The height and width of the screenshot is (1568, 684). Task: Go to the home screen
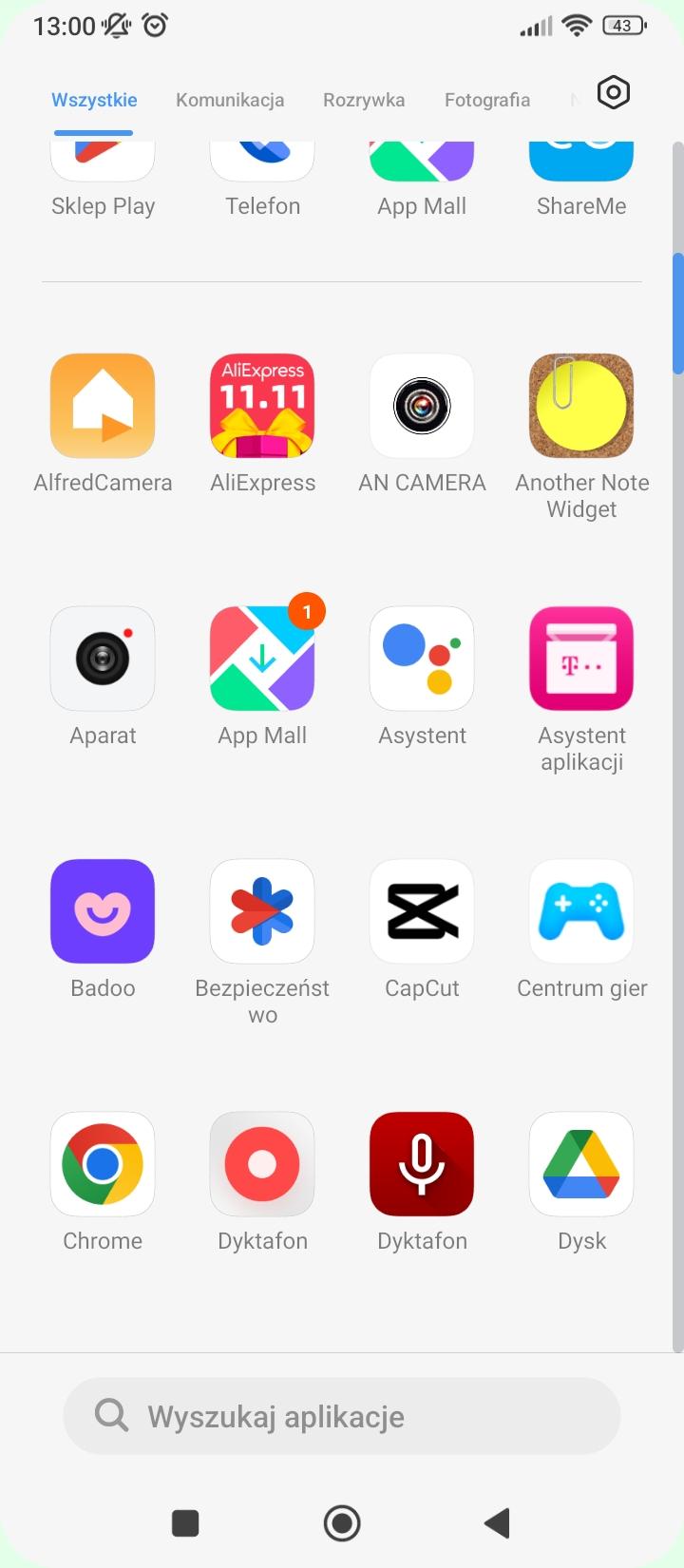click(342, 1523)
